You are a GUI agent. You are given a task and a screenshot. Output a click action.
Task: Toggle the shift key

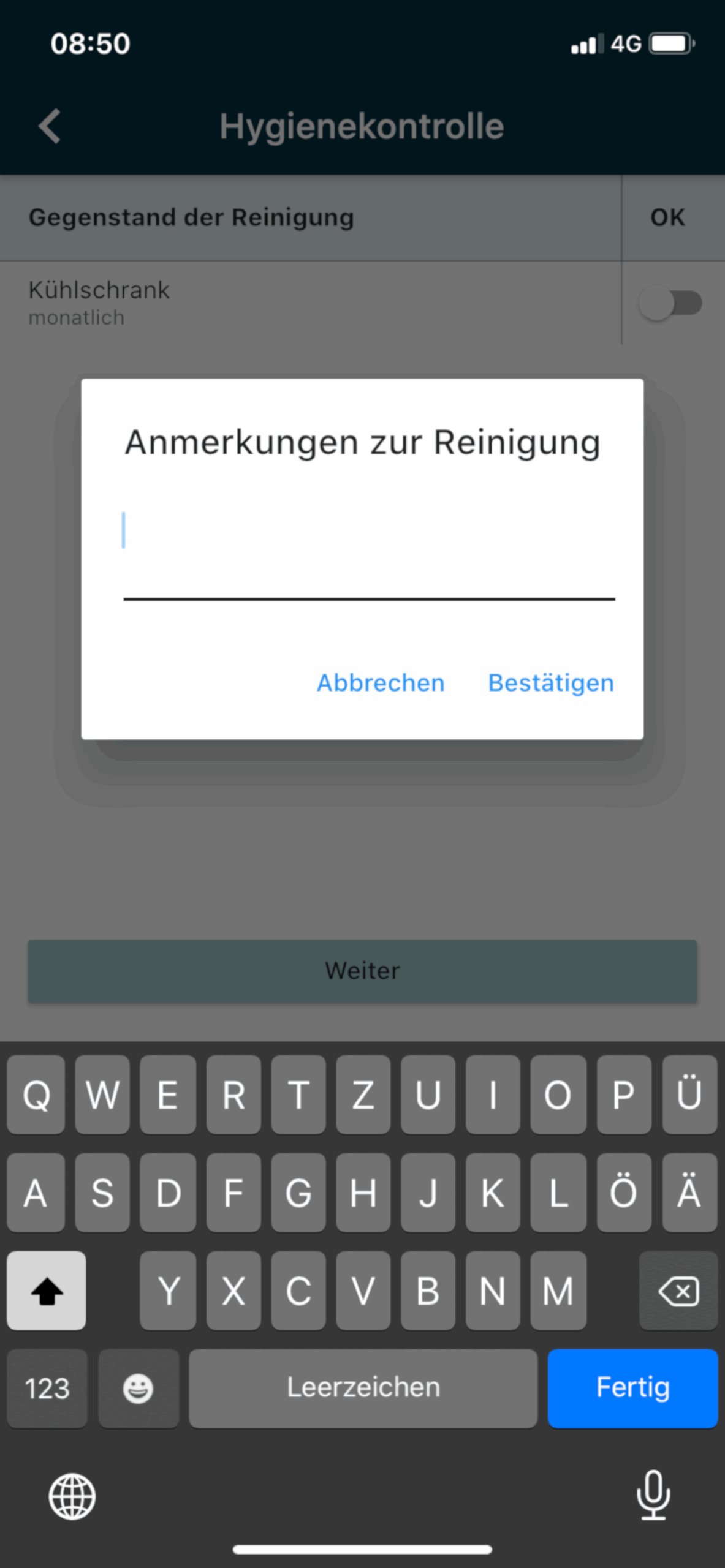[47, 1291]
